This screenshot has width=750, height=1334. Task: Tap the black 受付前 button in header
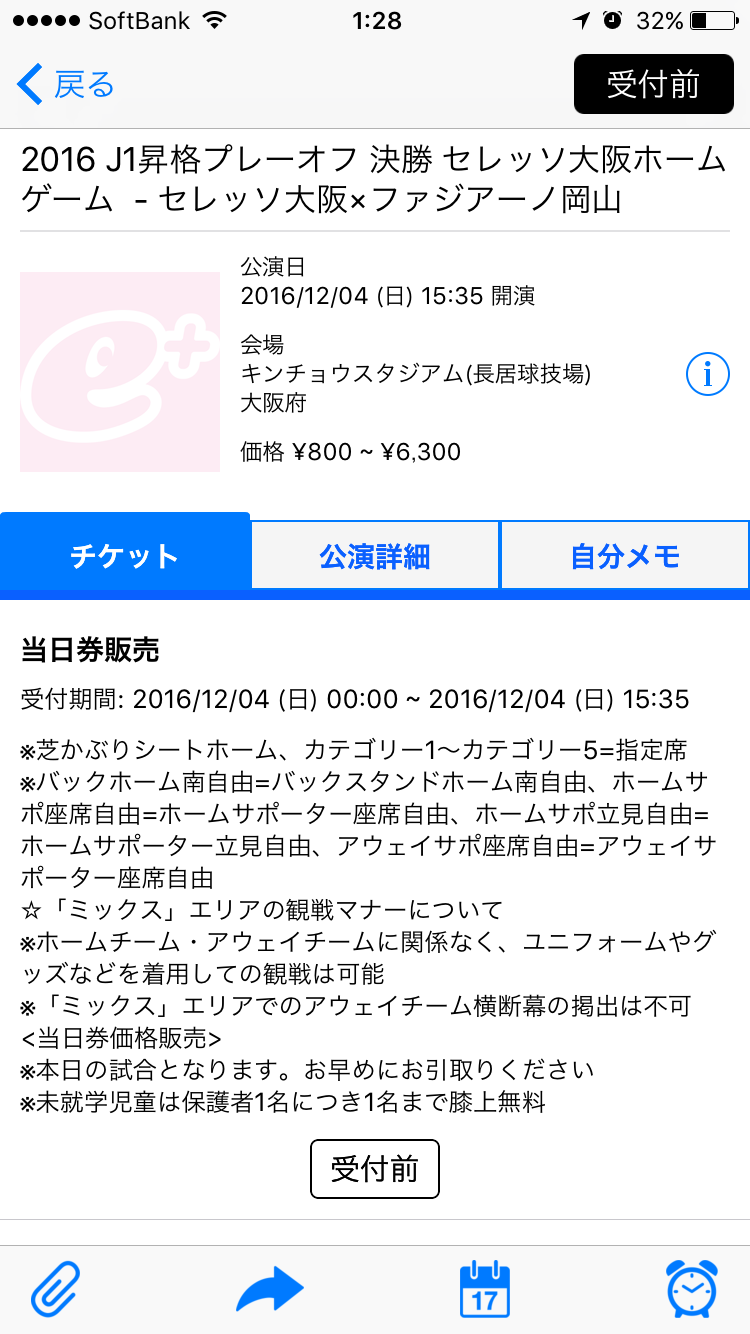(653, 85)
